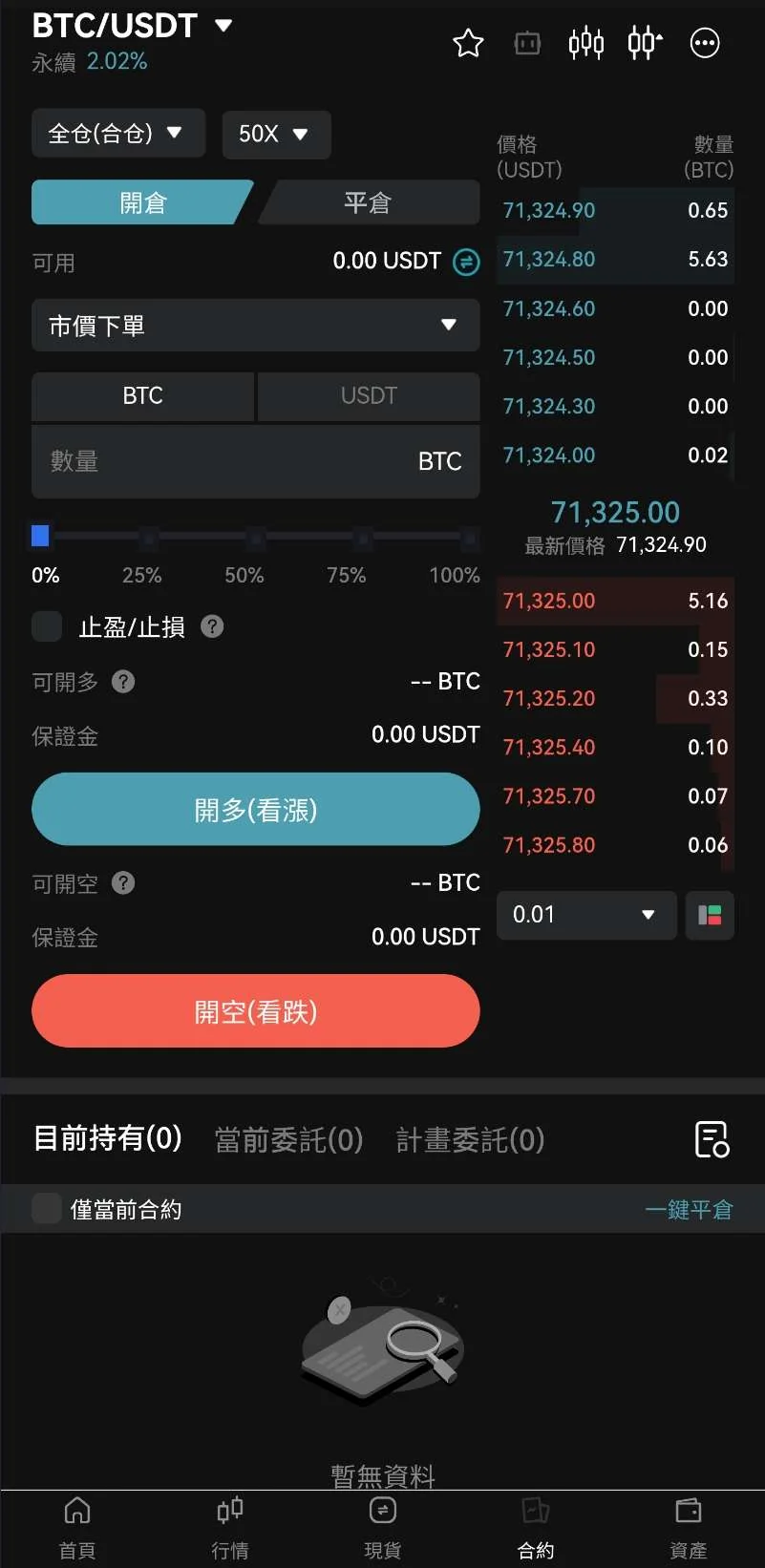Open the 50X leverage selector
This screenshot has height=1568, width=765.
[275, 134]
